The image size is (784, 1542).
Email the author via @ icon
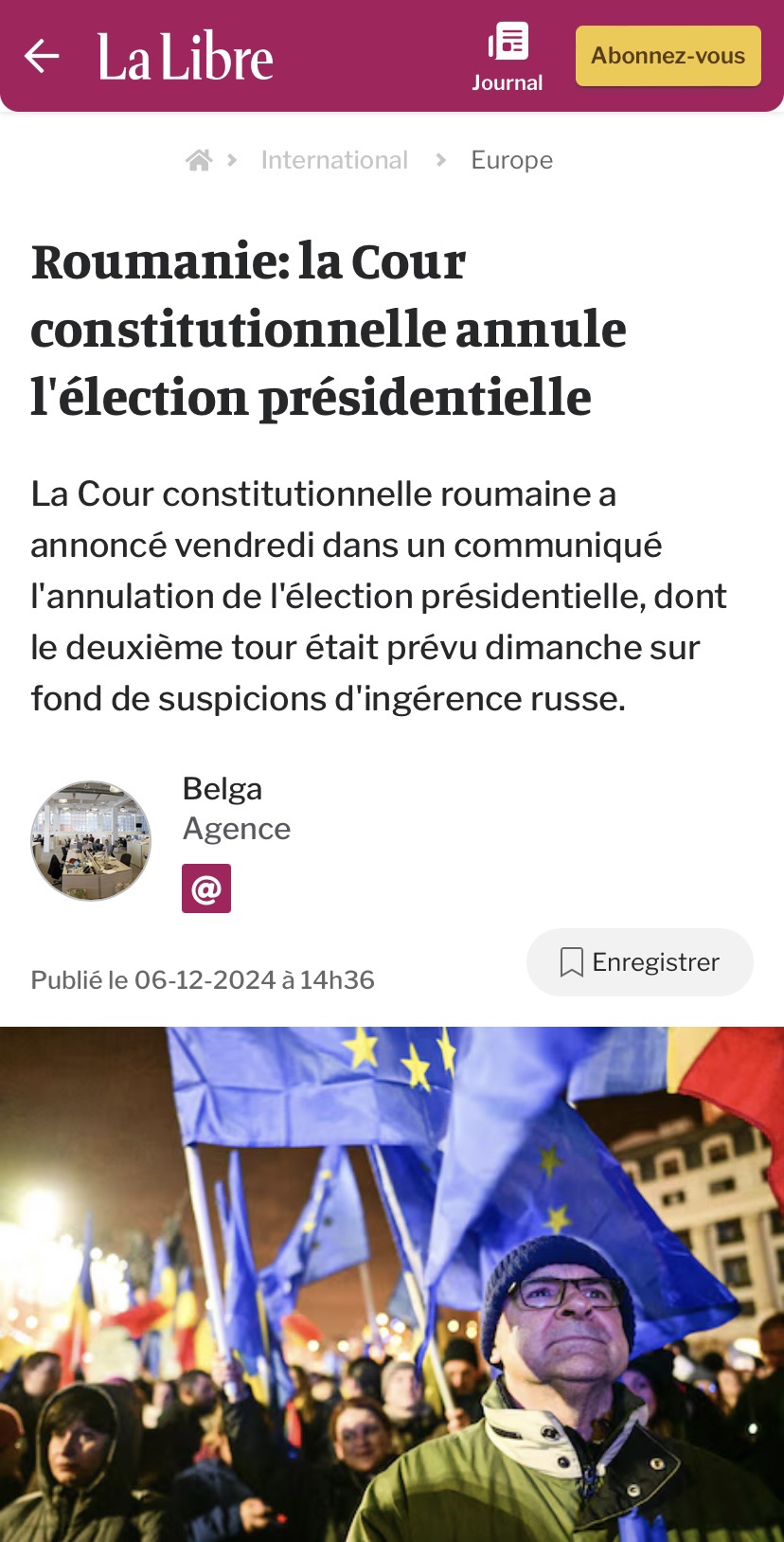(206, 888)
